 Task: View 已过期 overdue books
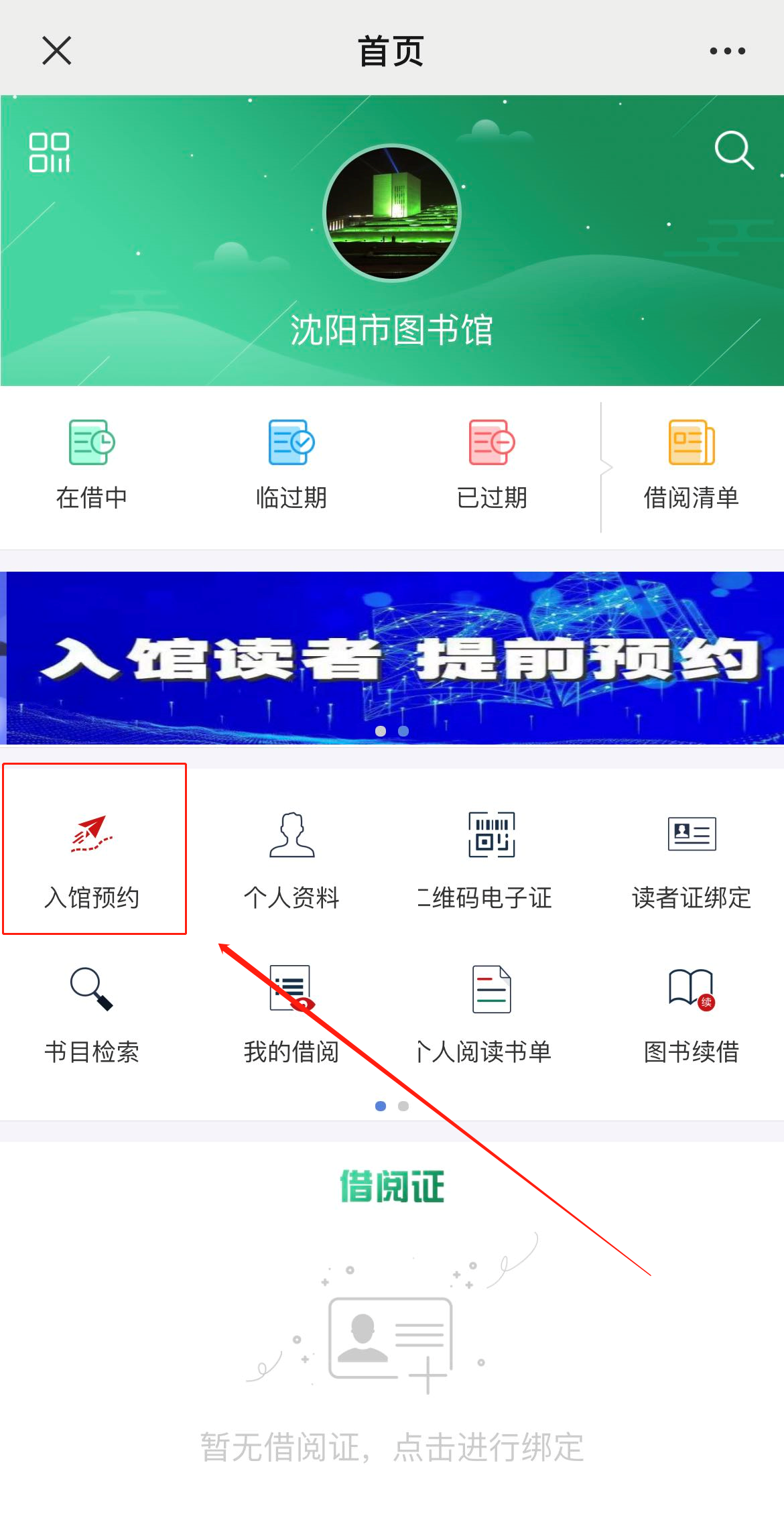491,464
